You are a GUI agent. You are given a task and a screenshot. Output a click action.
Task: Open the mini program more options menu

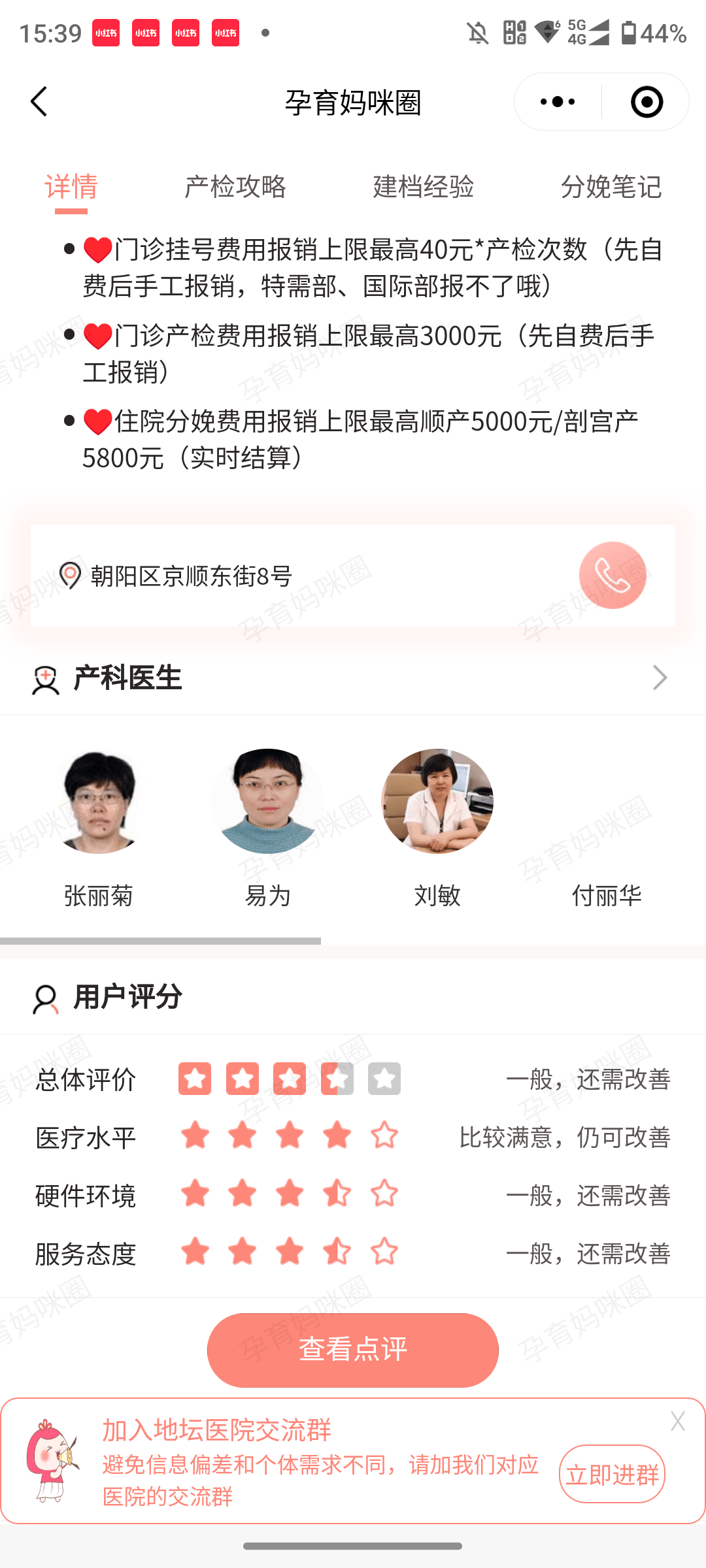558,102
